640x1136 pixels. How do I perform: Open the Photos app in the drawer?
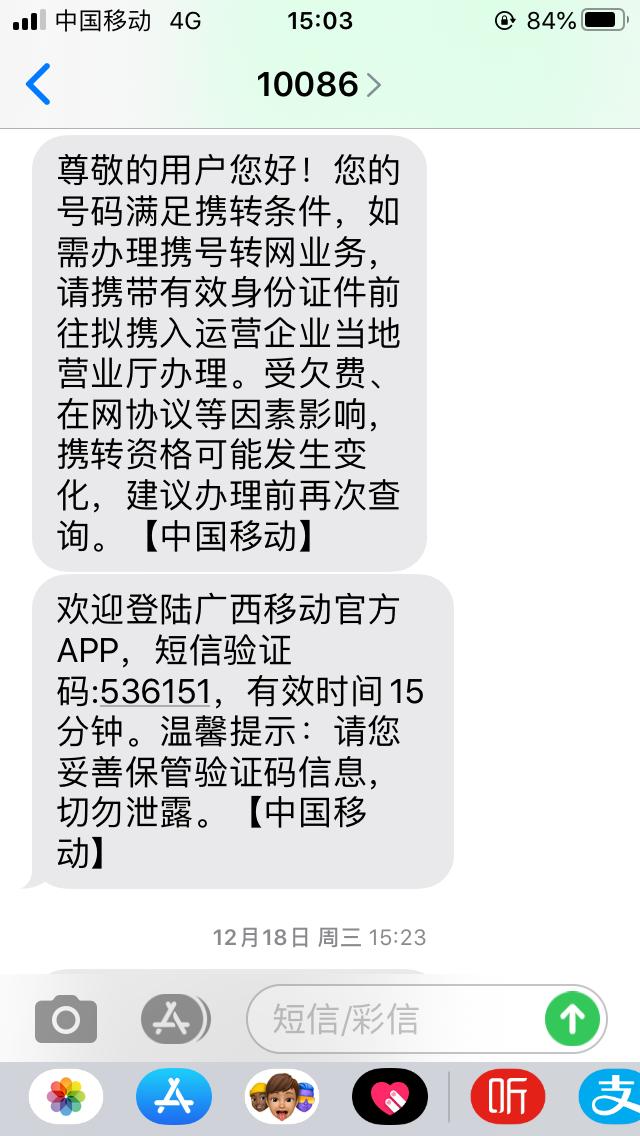click(x=66, y=1097)
